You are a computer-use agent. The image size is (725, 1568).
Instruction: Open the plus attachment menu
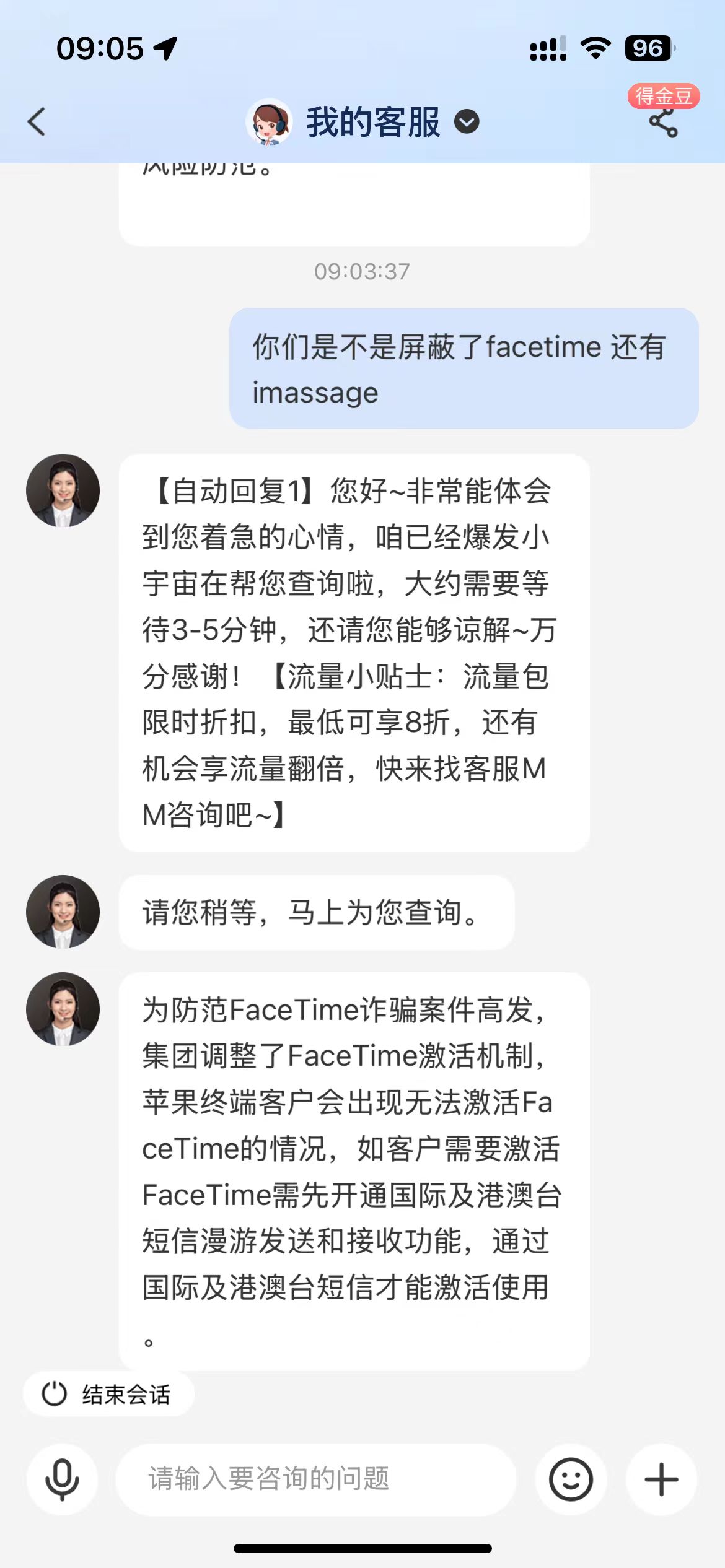pos(661,1480)
